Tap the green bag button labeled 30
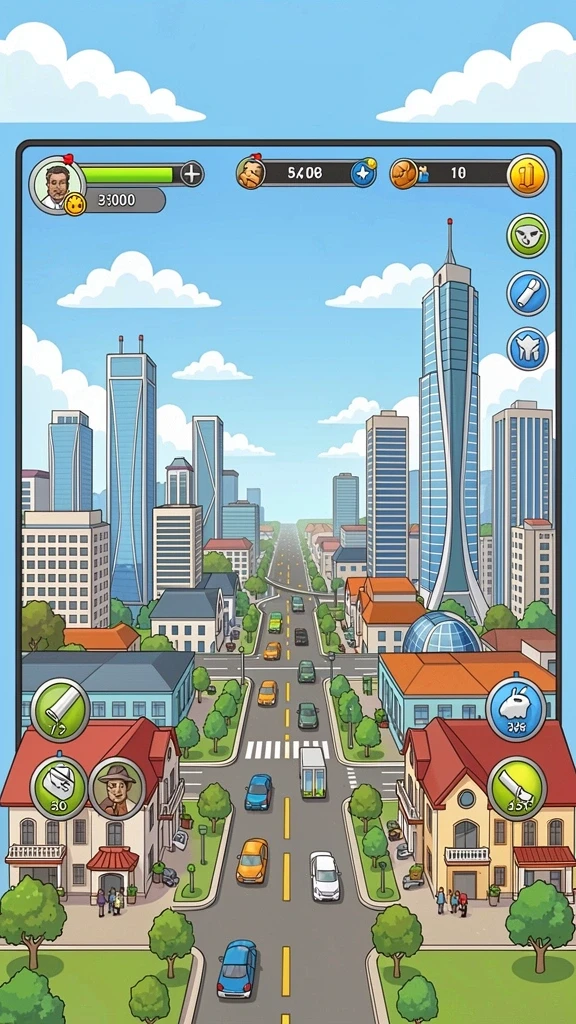This screenshot has height=1024, width=576. pyautogui.click(x=59, y=788)
